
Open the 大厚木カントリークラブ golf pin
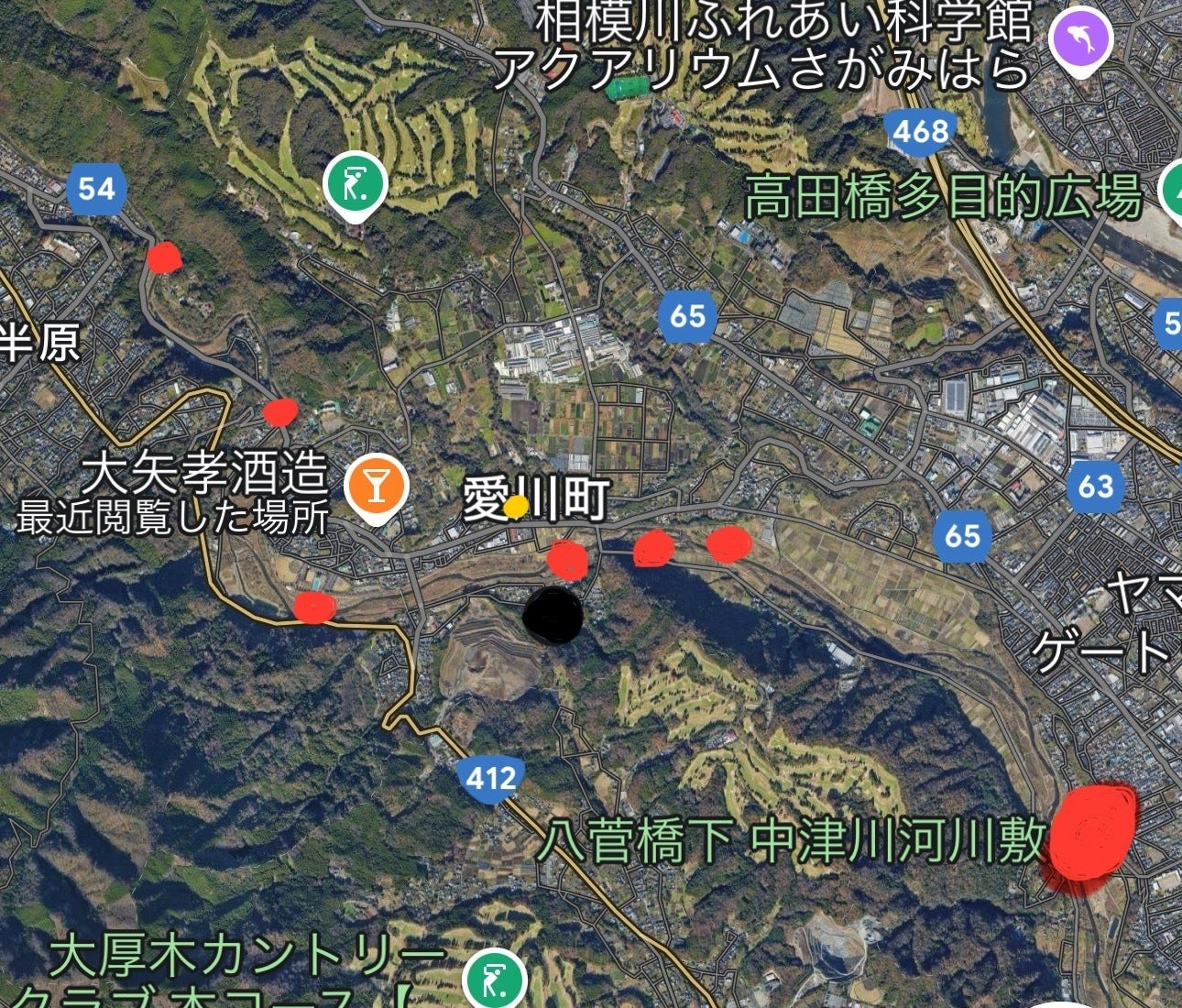click(x=495, y=979)
